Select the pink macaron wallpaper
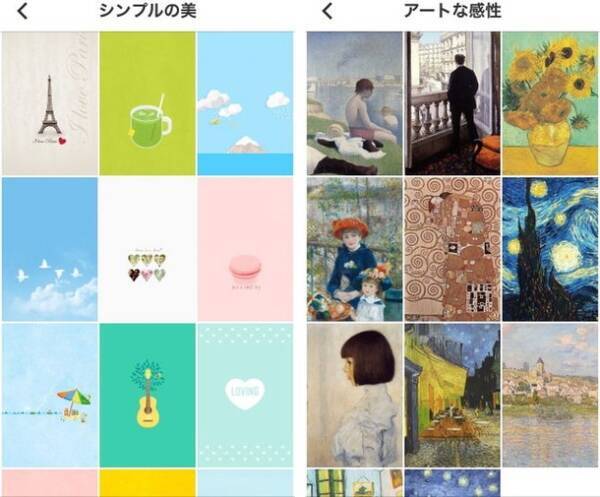This screenshot has width=600, height=497. pyautogui.click(x=245, y=249)
